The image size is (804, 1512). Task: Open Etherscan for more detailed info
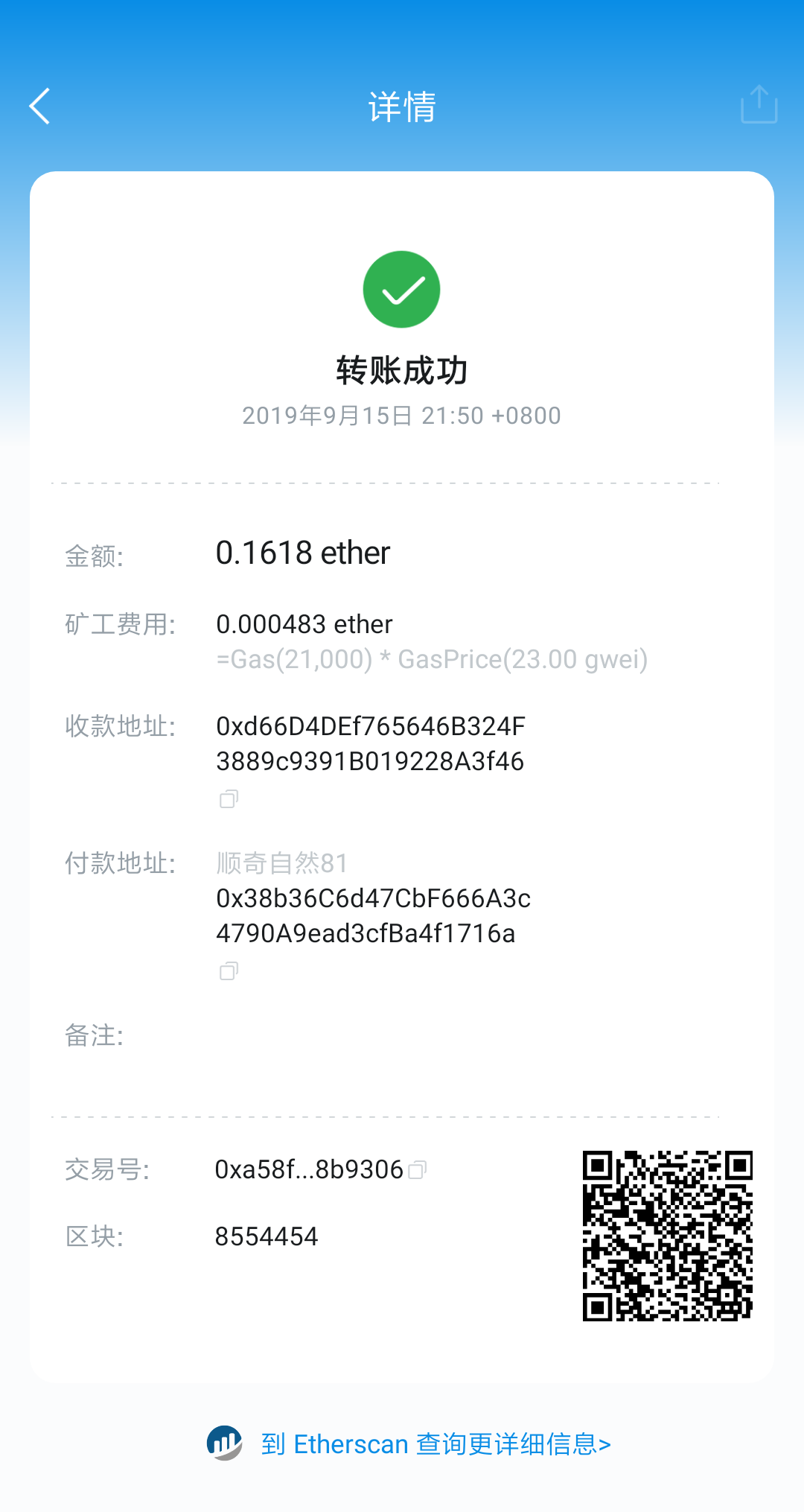435,1444
